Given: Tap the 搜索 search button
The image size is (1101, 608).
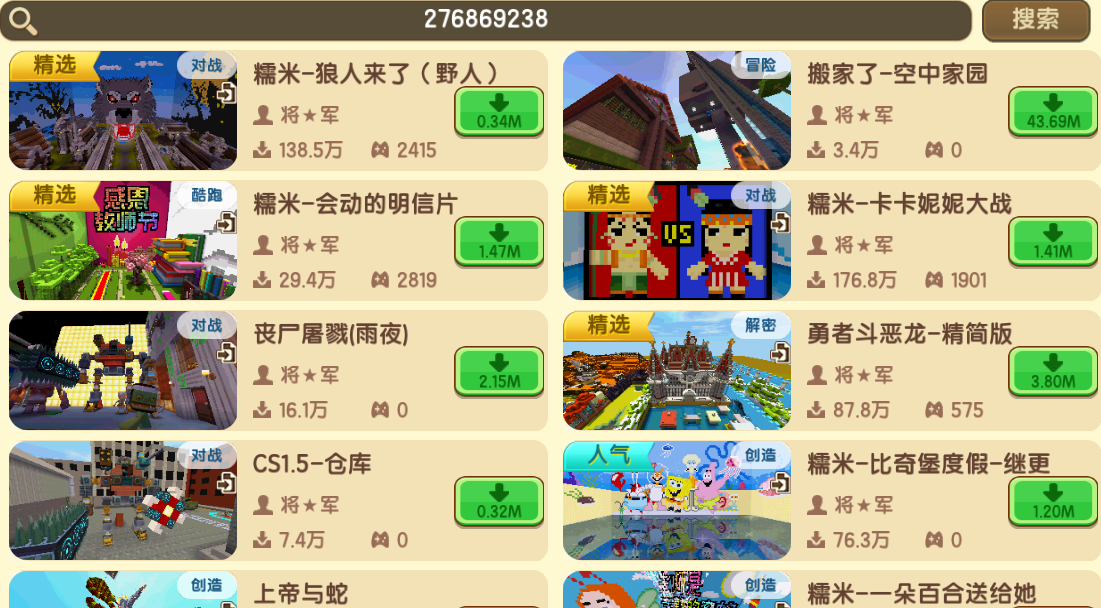Looking at the screenshot, I should [x=1035, y=20].
